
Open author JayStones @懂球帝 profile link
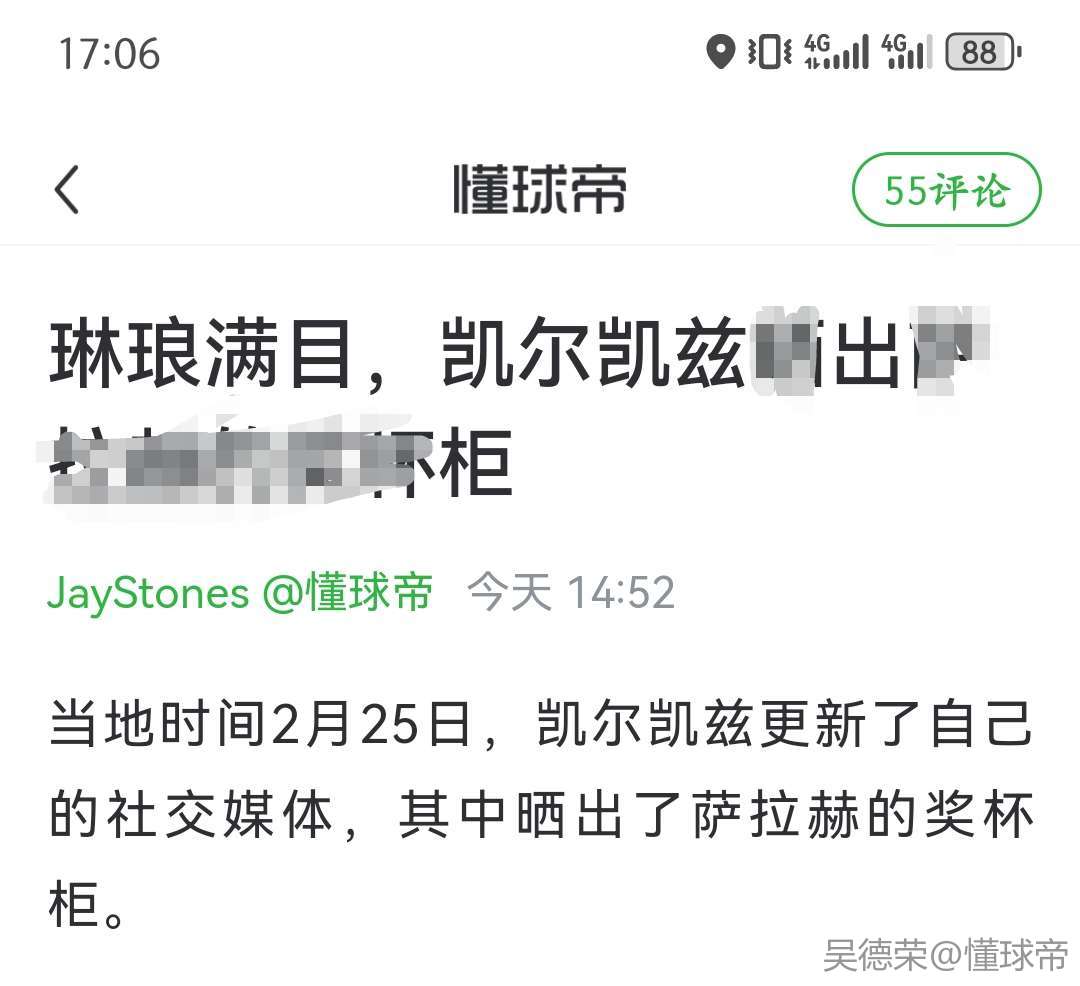pyautogui.click(x=240, y=592)
